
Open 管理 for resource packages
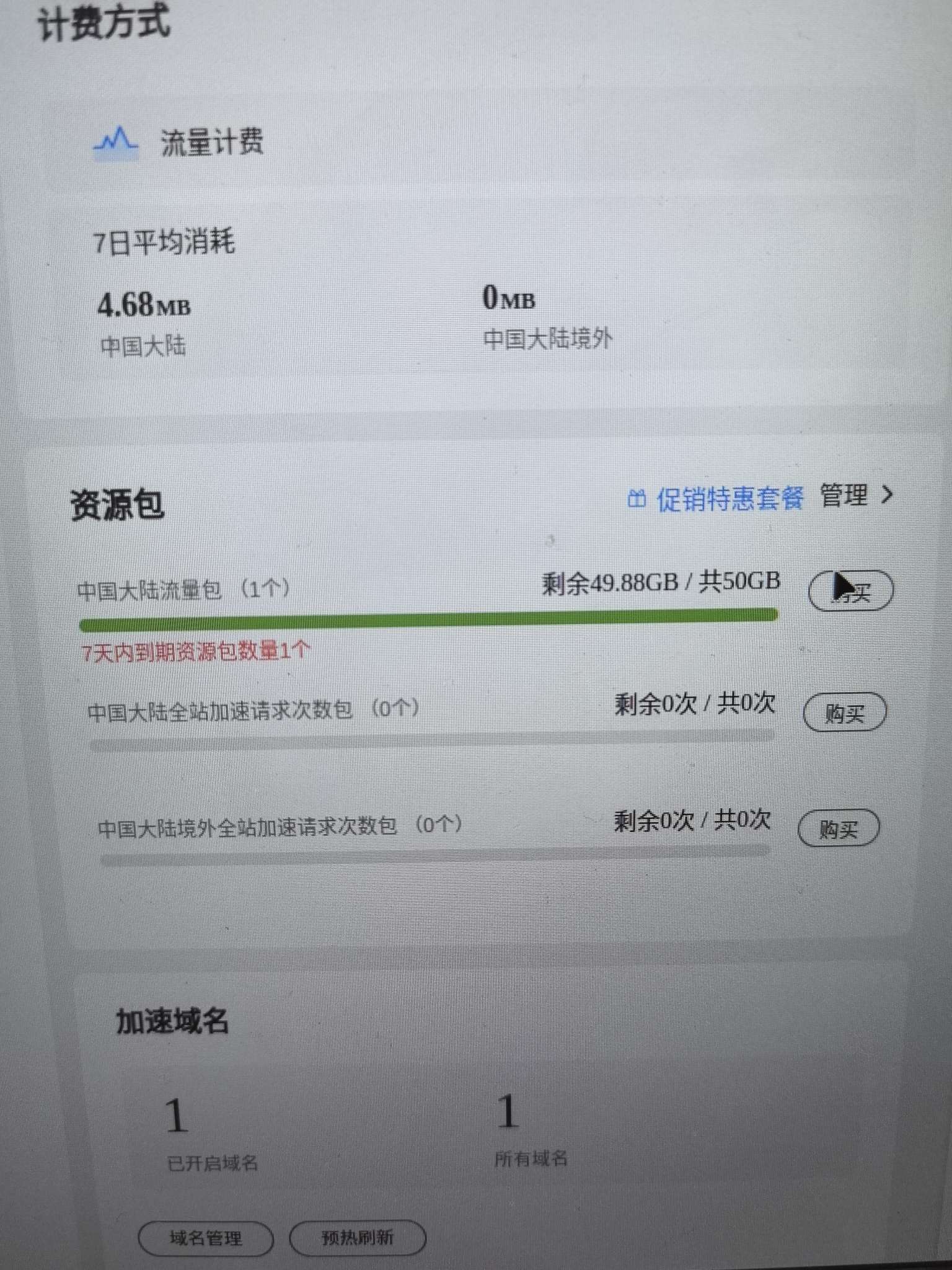pos(855,495)
